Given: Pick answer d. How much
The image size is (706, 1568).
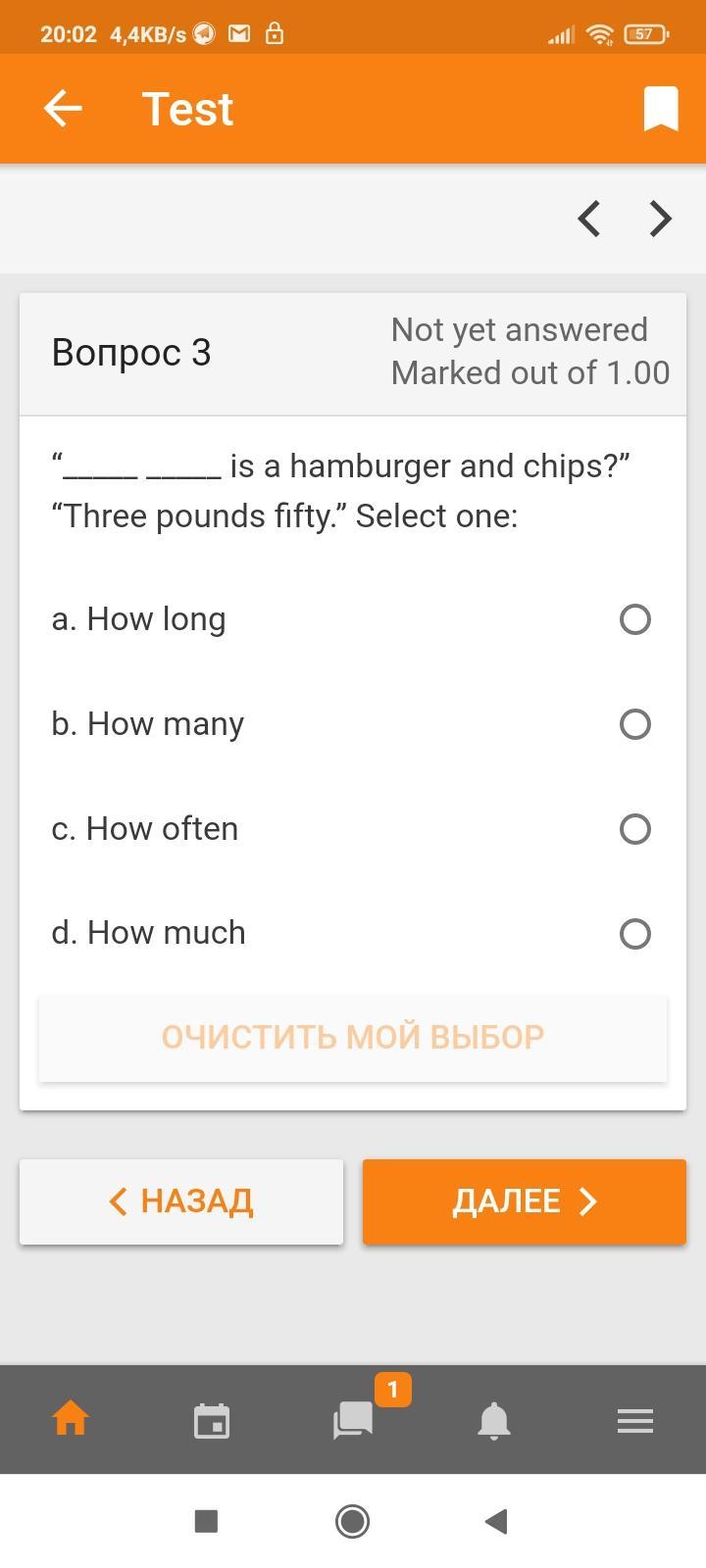Looking at the screenshot, I should (634, 934).
